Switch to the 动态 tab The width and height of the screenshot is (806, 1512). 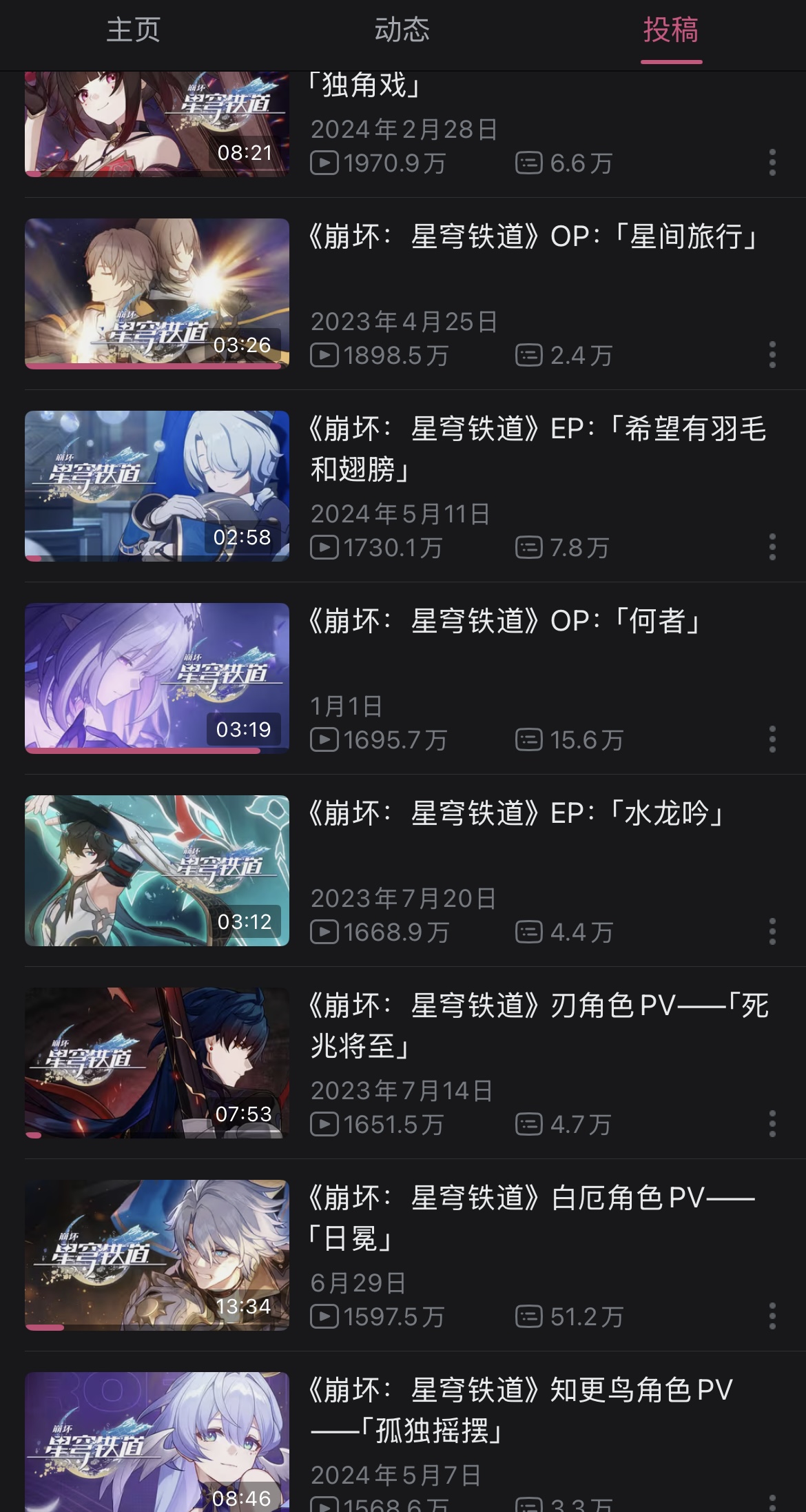[402, 30]
